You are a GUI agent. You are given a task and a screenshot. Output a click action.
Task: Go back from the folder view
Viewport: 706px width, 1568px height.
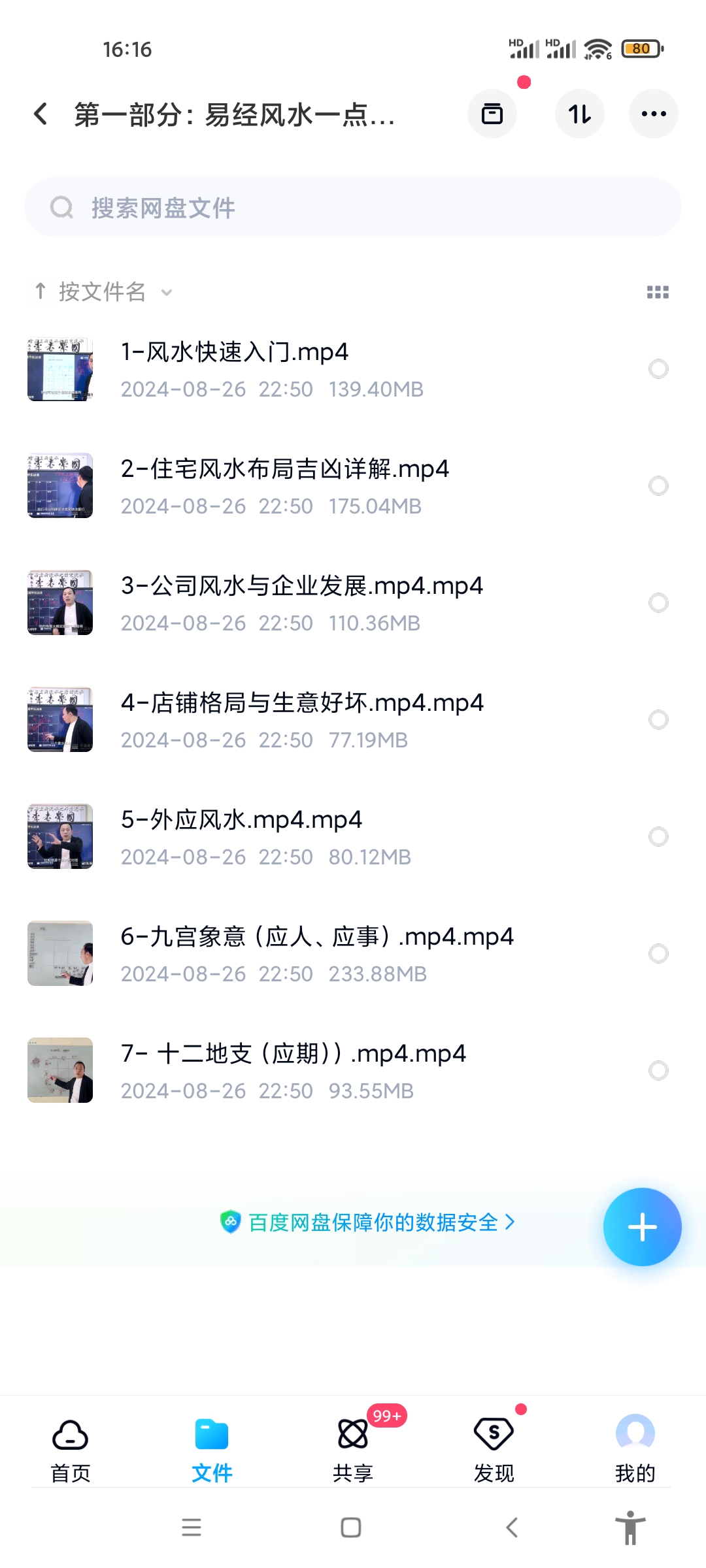click(x=41, y=114)
